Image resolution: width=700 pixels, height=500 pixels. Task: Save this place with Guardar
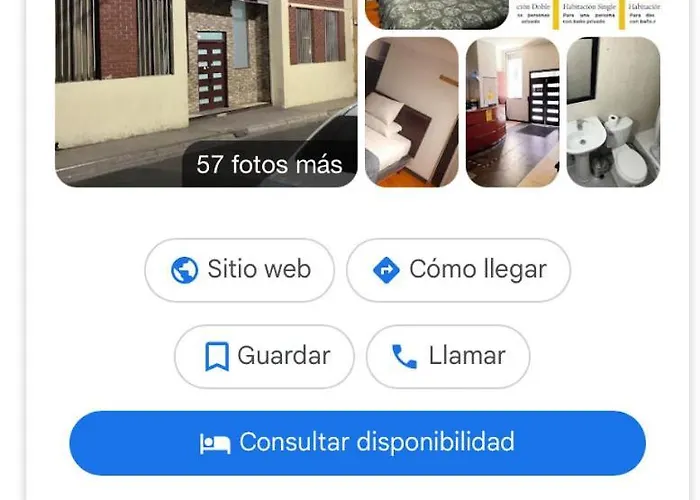[264, 356]
